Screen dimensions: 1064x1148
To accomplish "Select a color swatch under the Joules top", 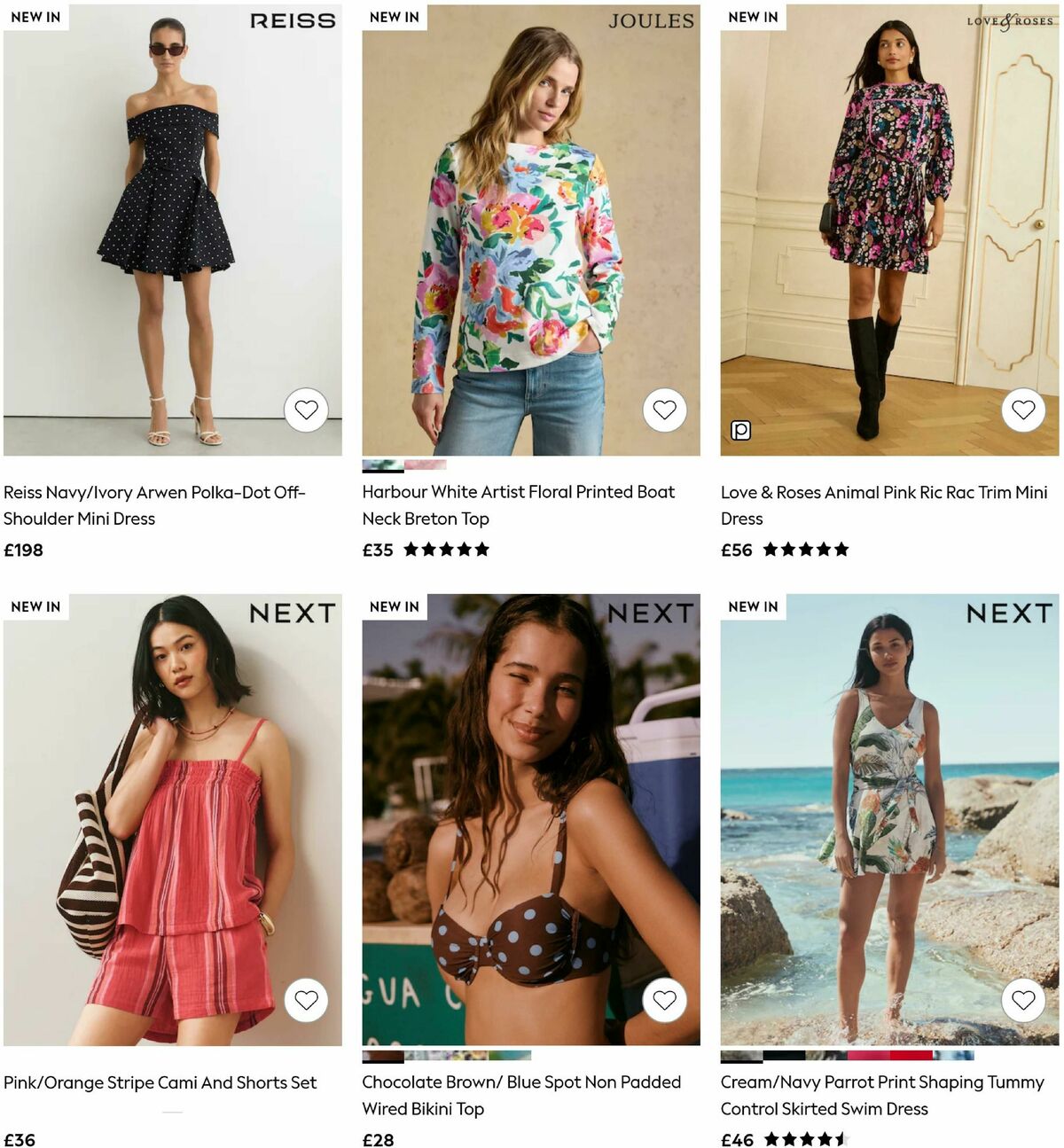I will (383, 465).
